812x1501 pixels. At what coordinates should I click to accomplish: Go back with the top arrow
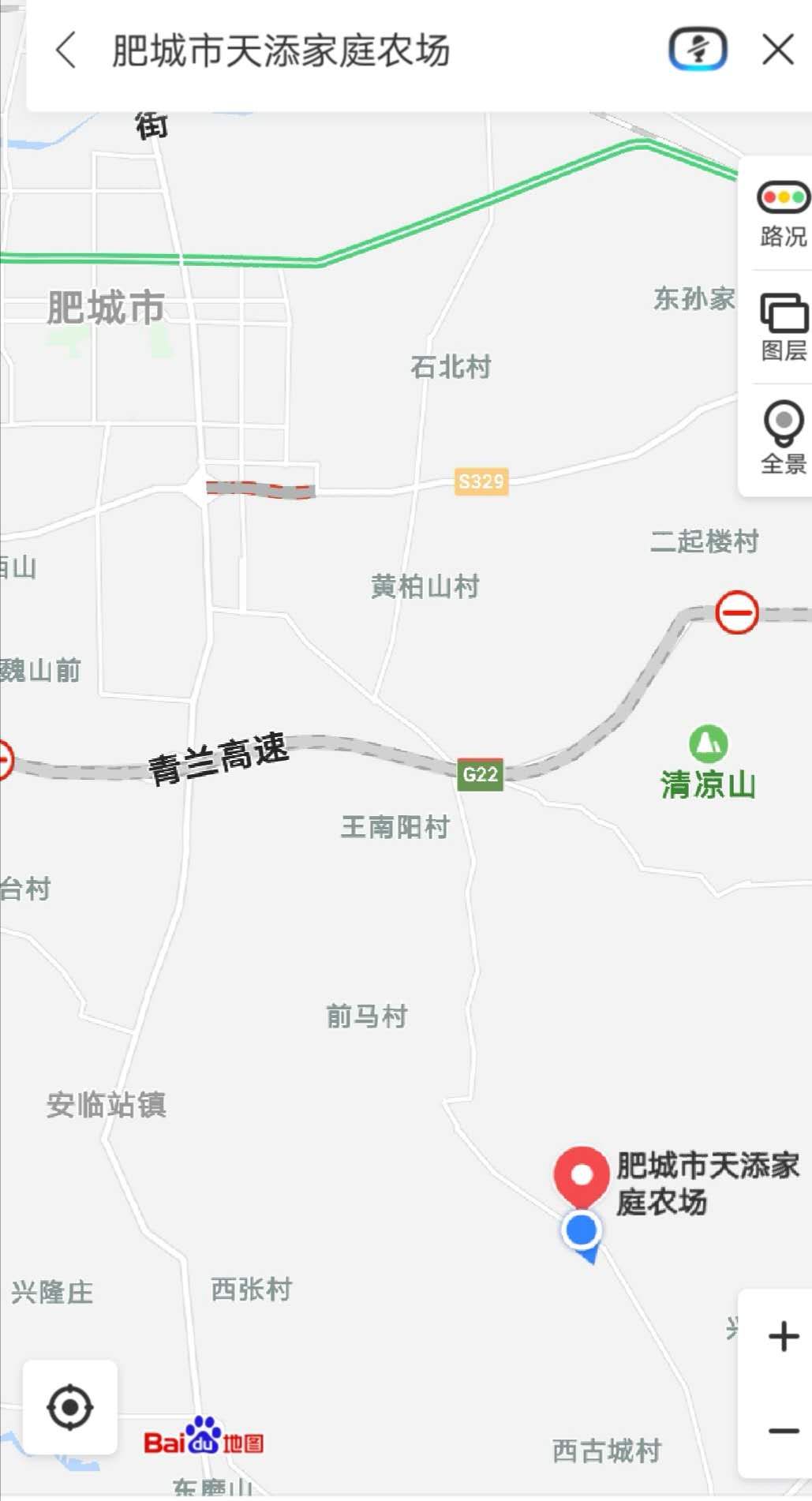(x=66, y=51)
